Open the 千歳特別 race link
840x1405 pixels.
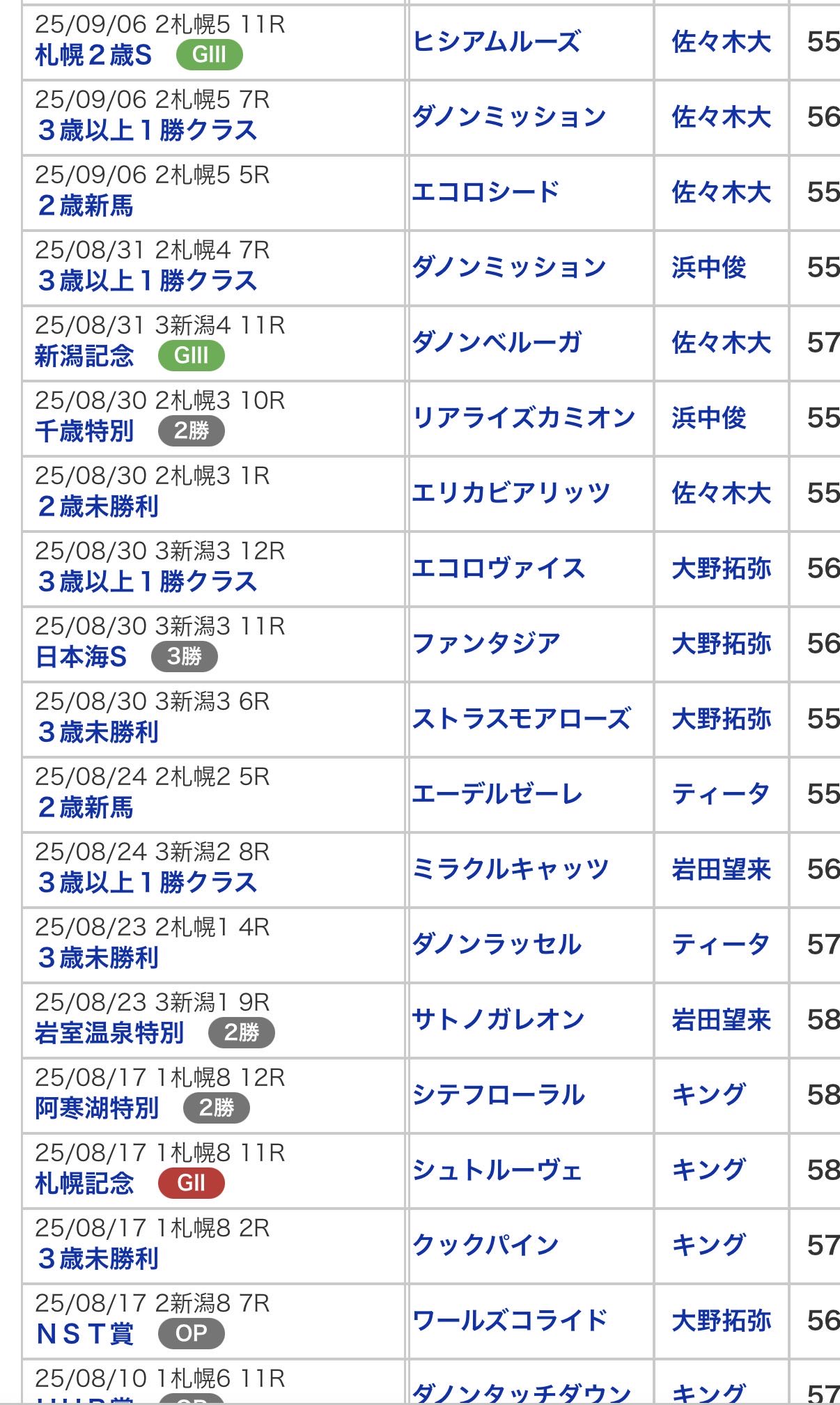(x=84, y=431)
